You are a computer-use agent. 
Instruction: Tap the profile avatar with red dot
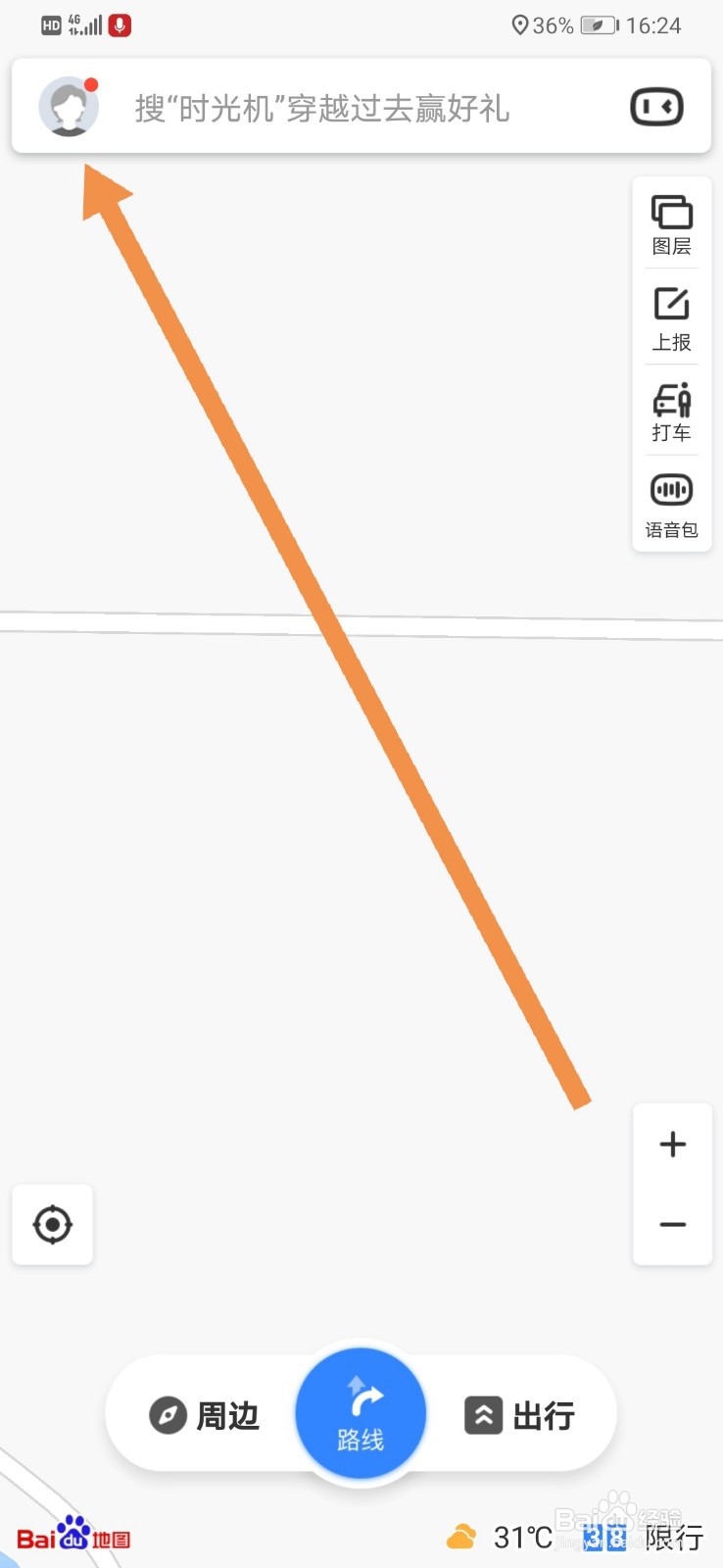(68, 106)
